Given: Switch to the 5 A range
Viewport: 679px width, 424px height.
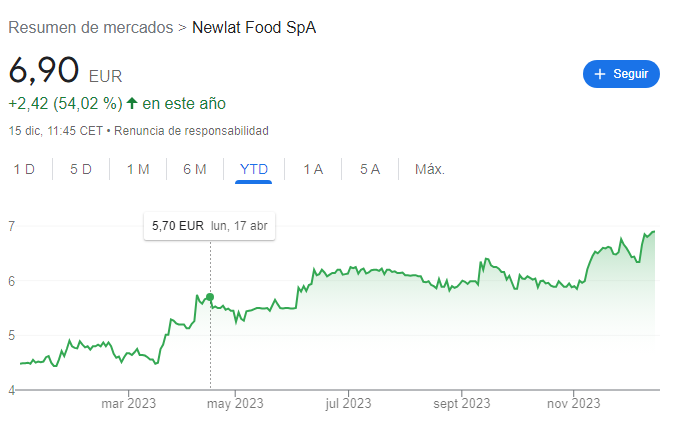Looking at the screenshot, I should click(x=370, y=169).
